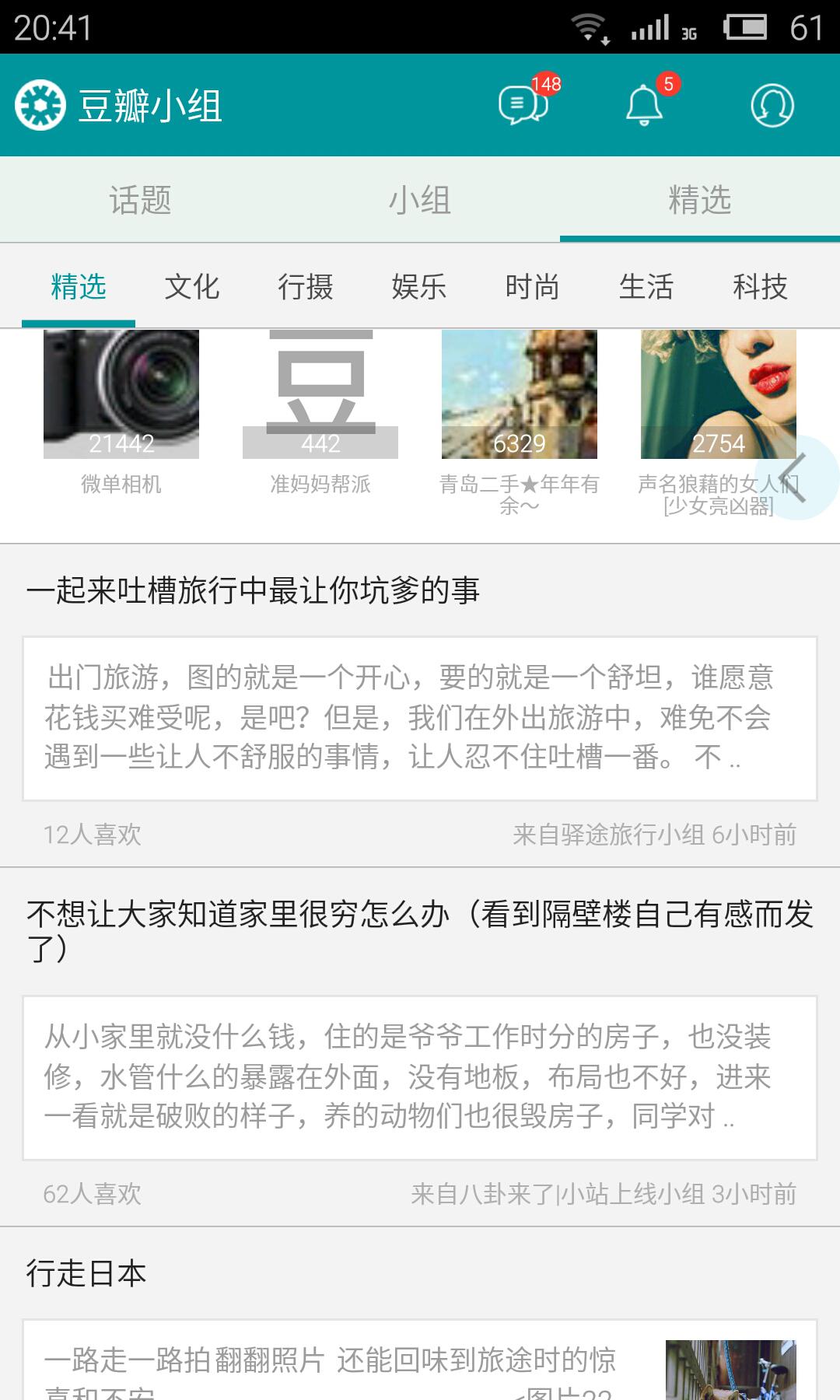840x1400 pixels.
Task: Select the 时尚 category
Action: [533, 287]
